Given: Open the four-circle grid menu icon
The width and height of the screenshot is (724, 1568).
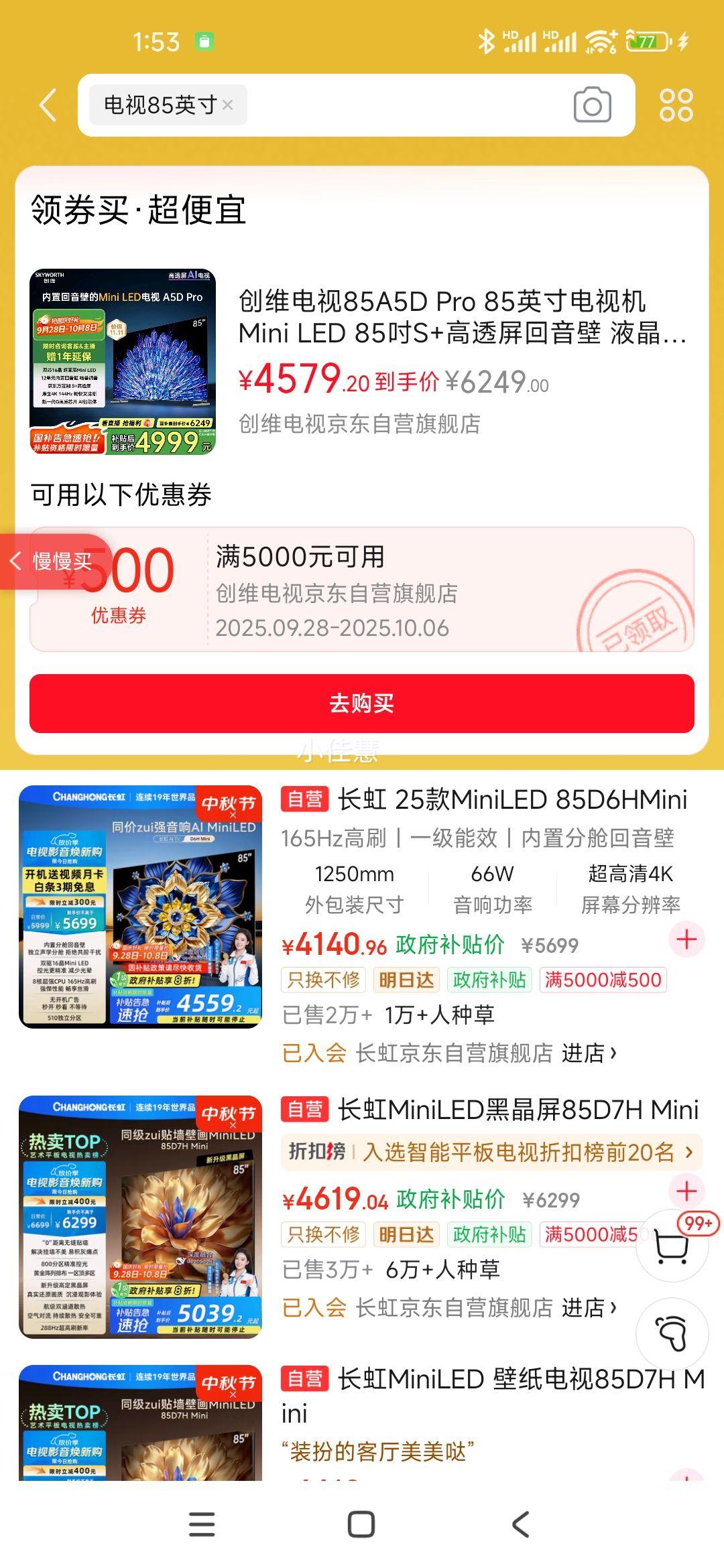Looking at the screenshot, I should coord(676,105).
